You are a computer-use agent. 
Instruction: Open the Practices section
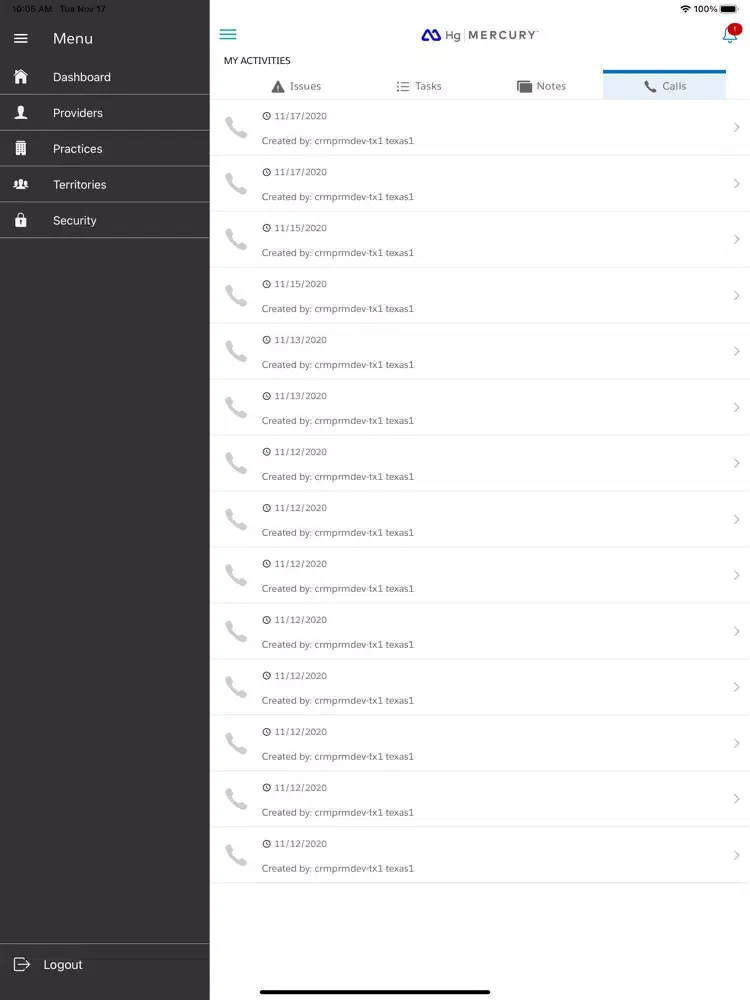(x=77, y=149)
